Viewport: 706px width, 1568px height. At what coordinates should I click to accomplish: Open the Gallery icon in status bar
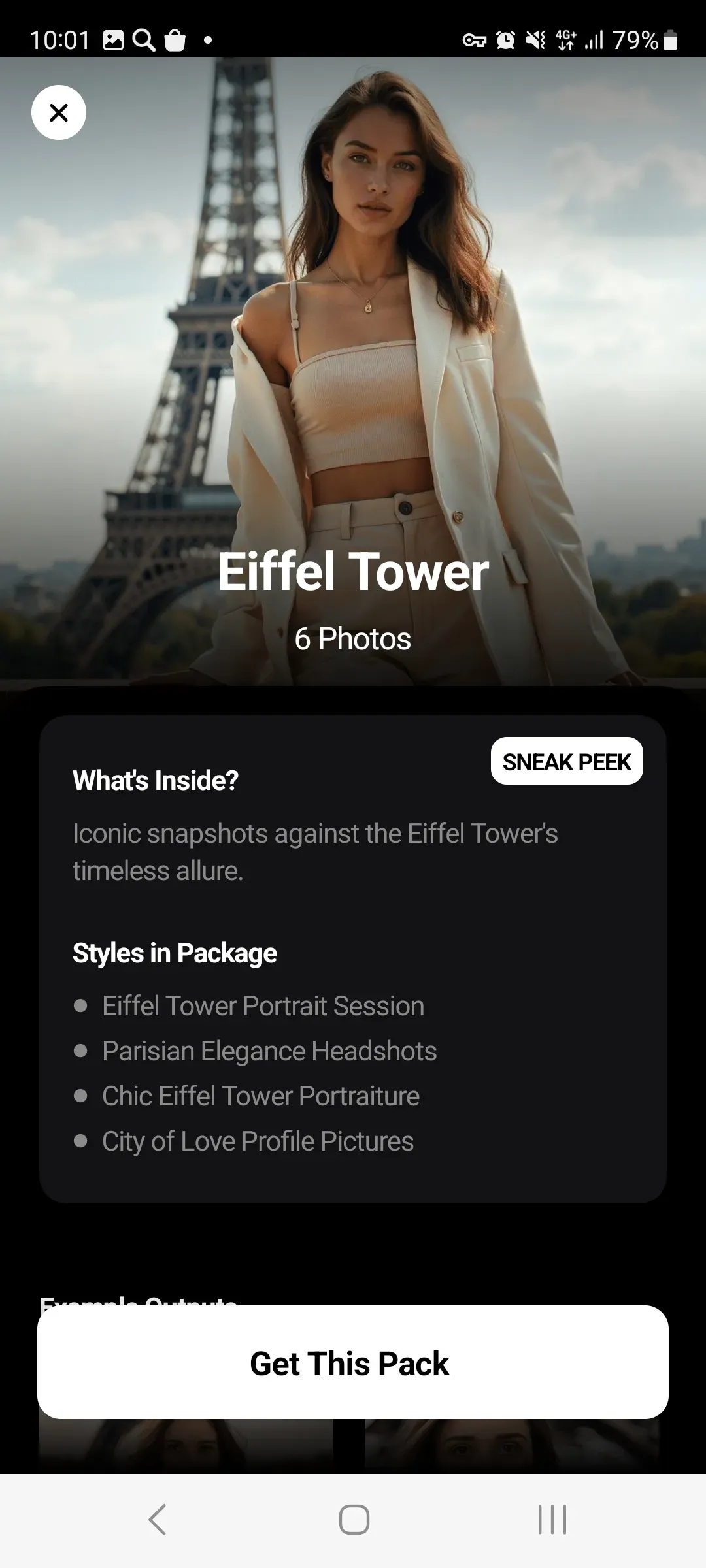[x=112, y=41]
